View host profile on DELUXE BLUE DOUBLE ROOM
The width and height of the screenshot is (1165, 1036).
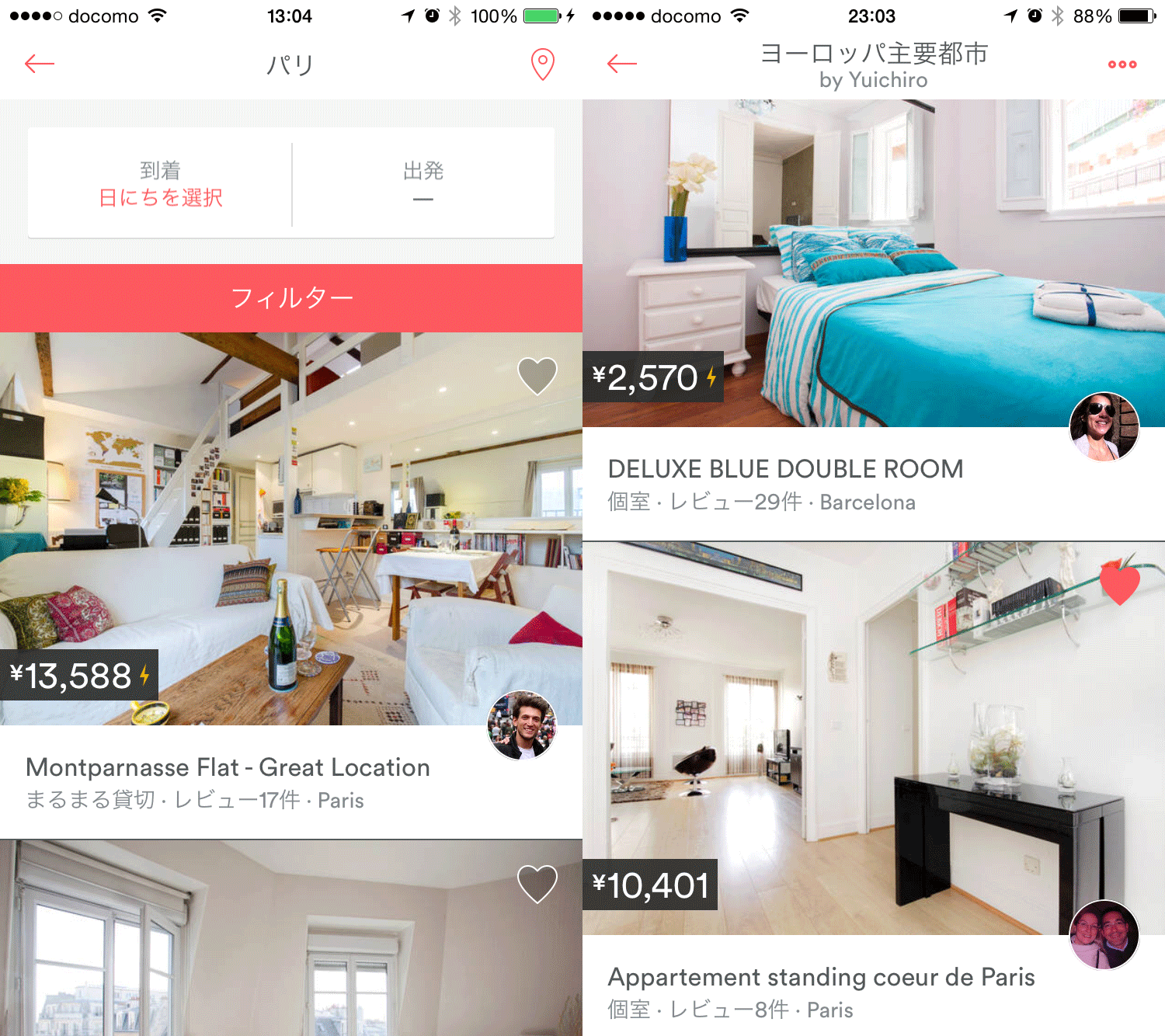point(1104,427)
